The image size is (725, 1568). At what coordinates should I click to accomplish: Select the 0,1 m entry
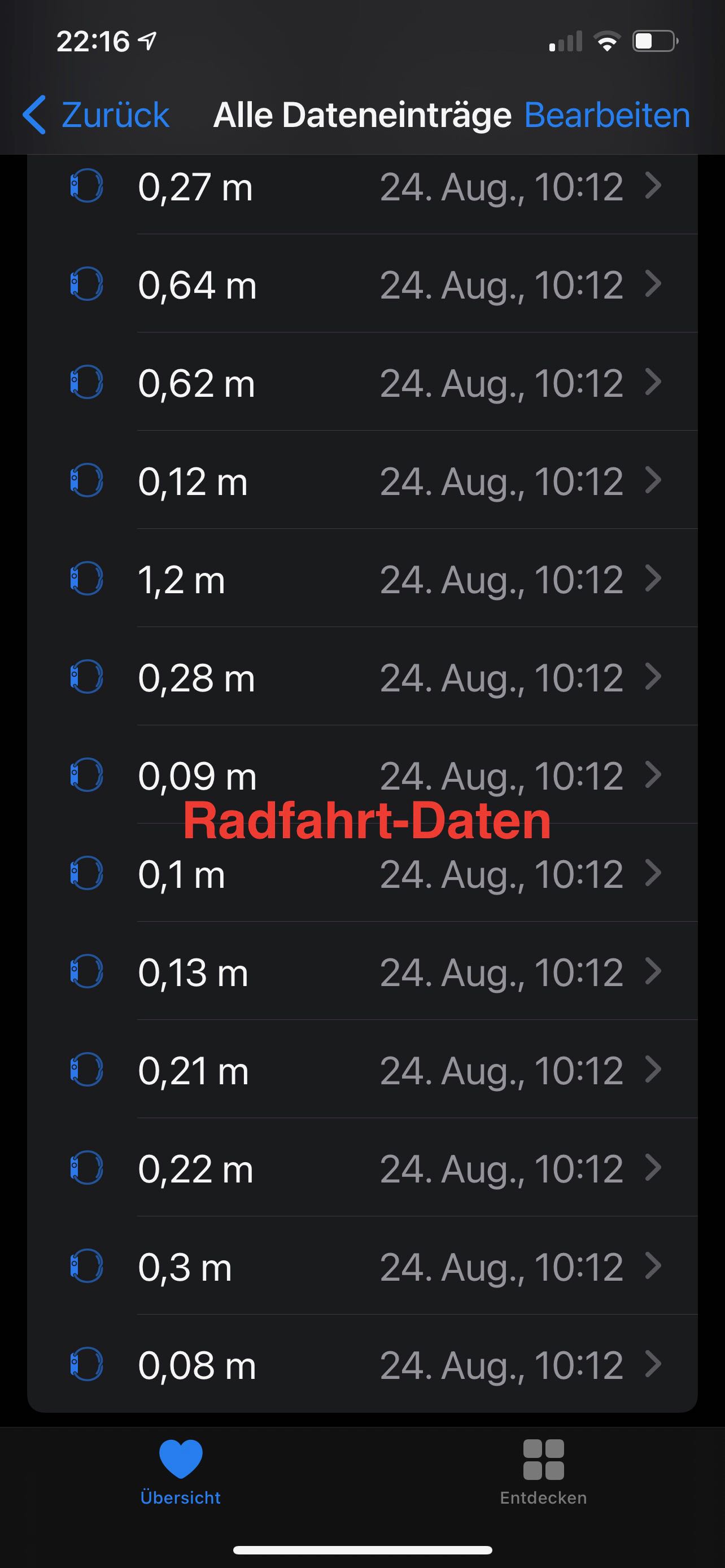(362, 874)
